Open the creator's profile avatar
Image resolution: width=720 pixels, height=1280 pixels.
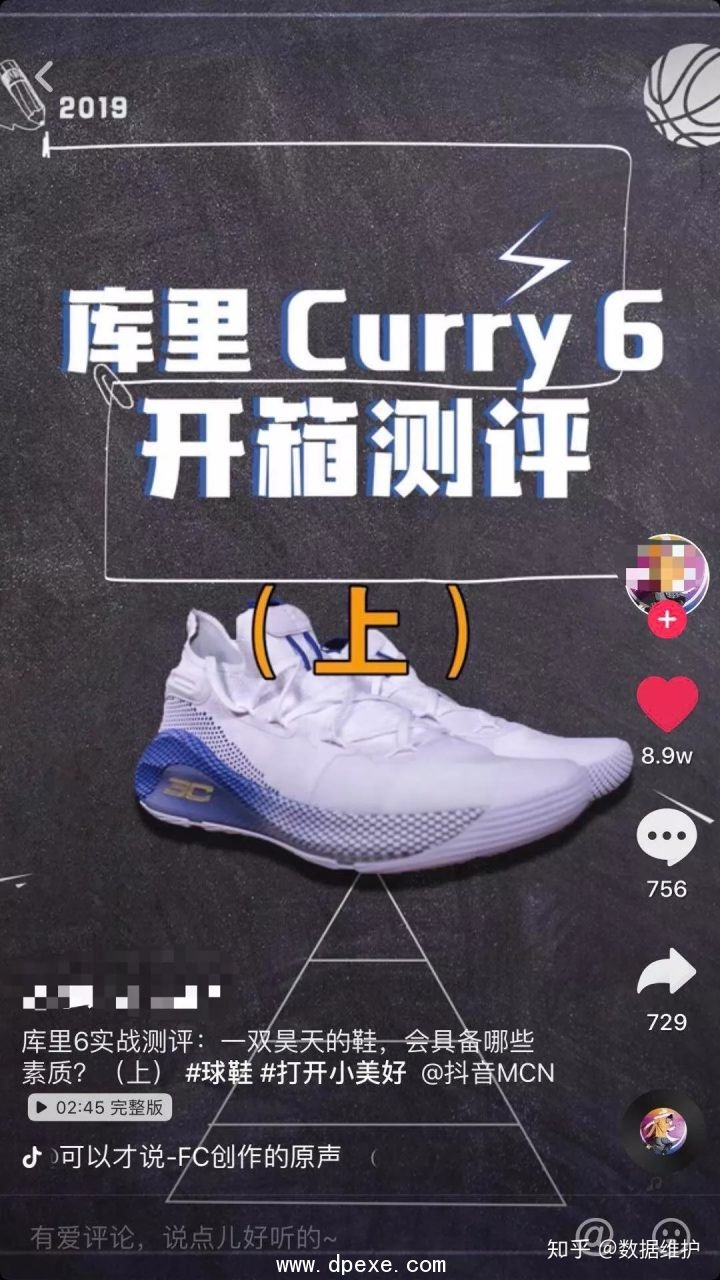click(x=666, y=573)
